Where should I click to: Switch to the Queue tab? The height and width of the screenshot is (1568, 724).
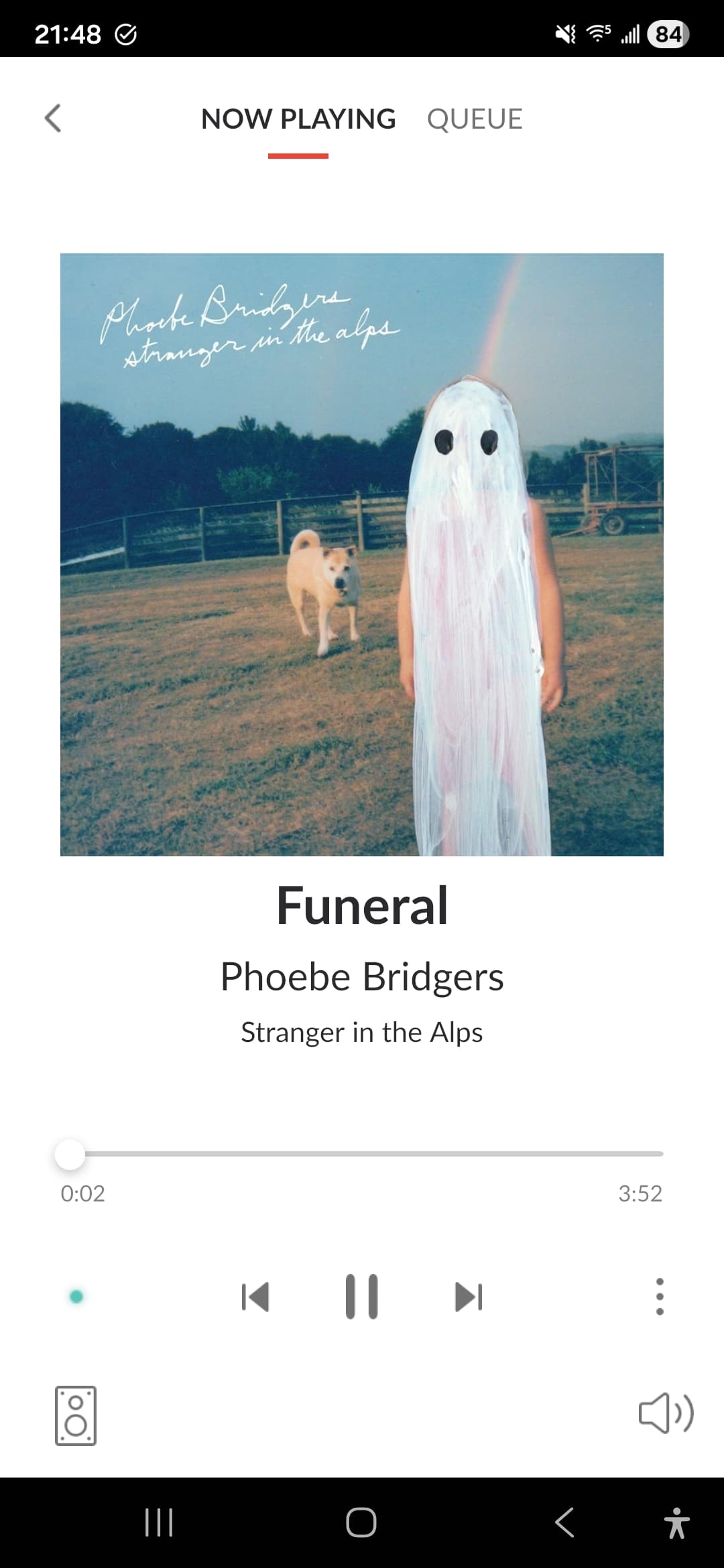475,119
